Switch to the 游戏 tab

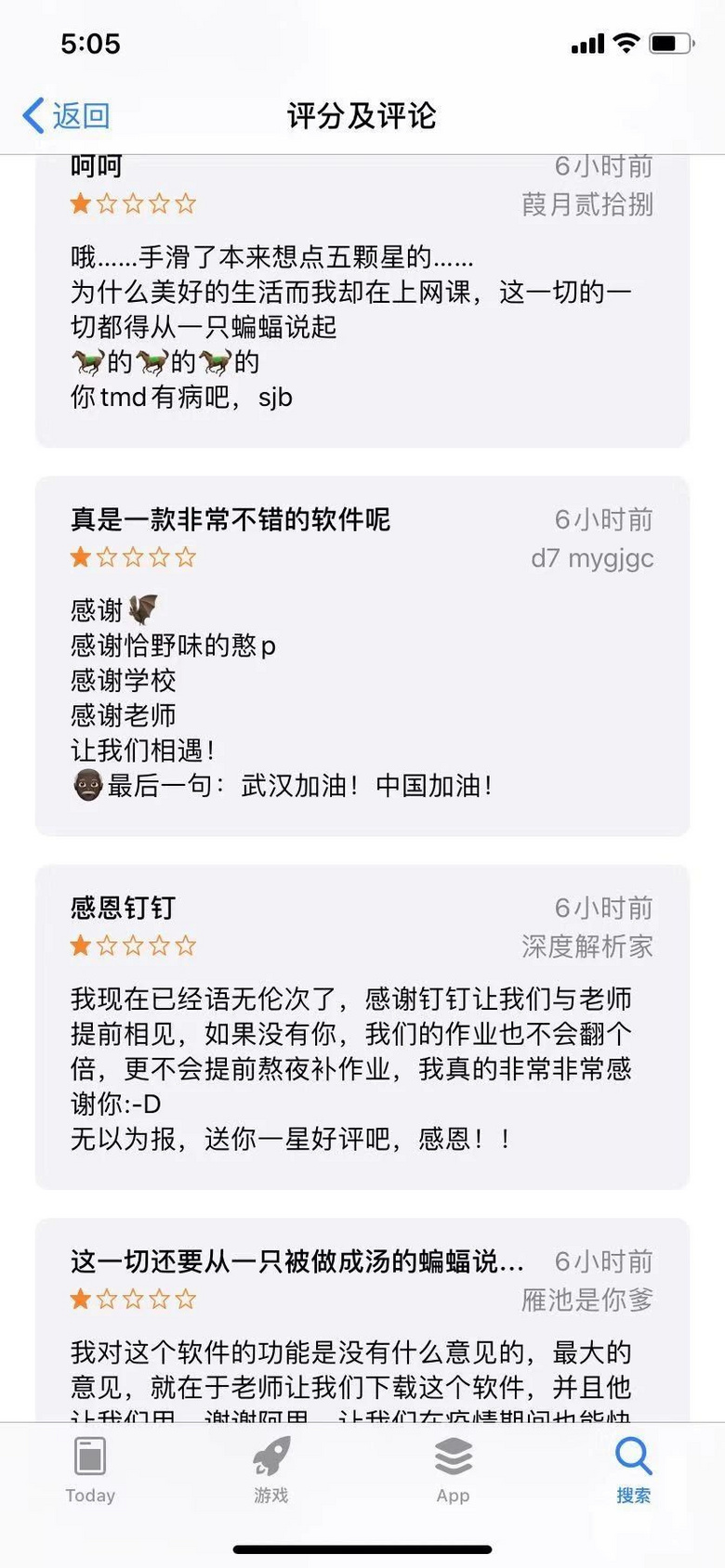click(271, 1469)
